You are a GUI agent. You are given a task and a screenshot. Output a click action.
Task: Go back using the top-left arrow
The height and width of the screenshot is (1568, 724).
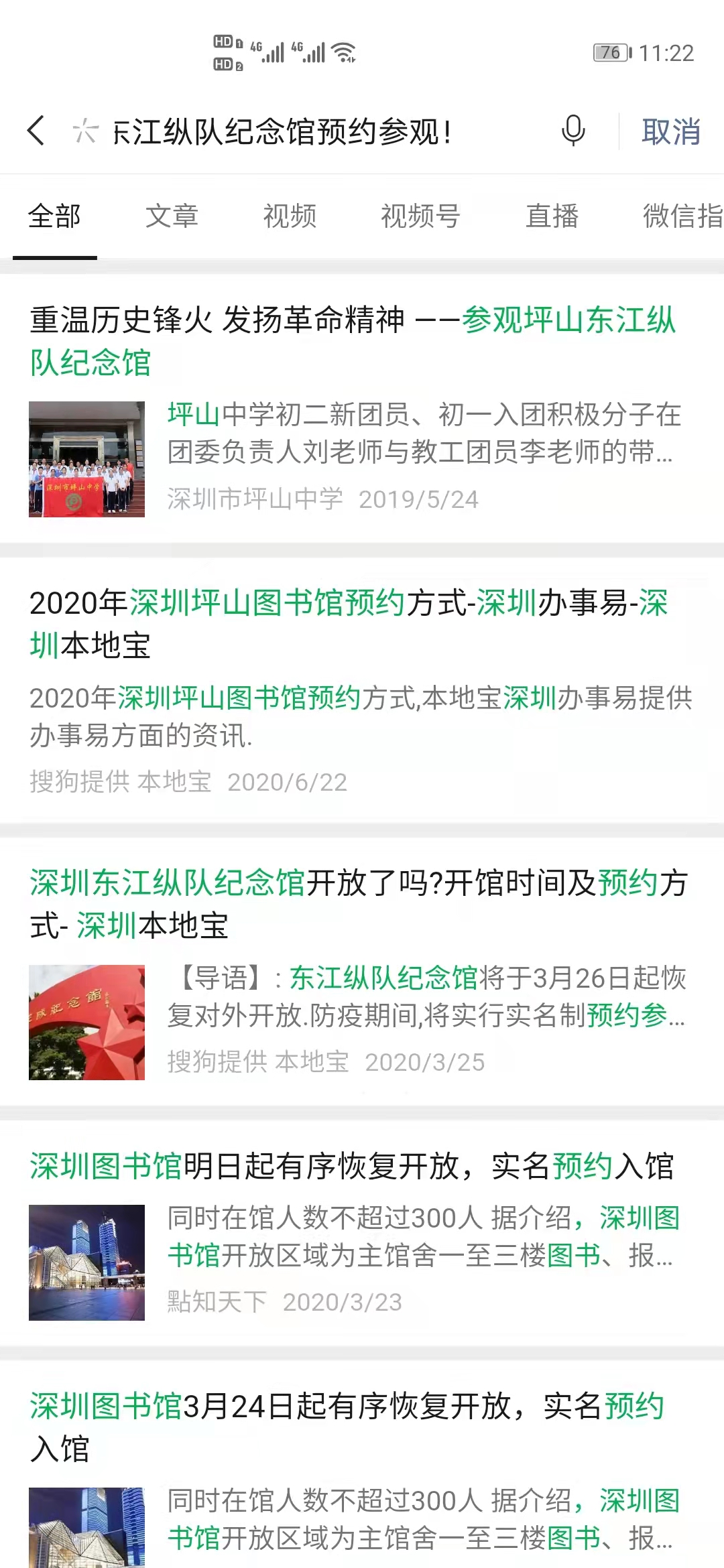(37, 131)
